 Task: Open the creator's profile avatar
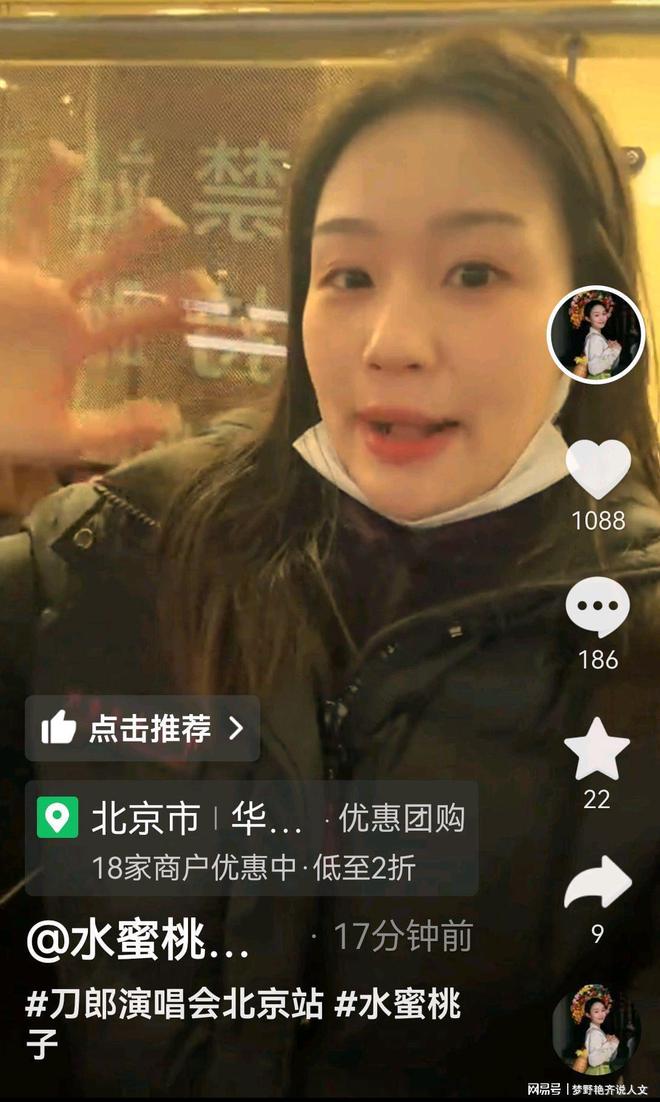point(596,334)
